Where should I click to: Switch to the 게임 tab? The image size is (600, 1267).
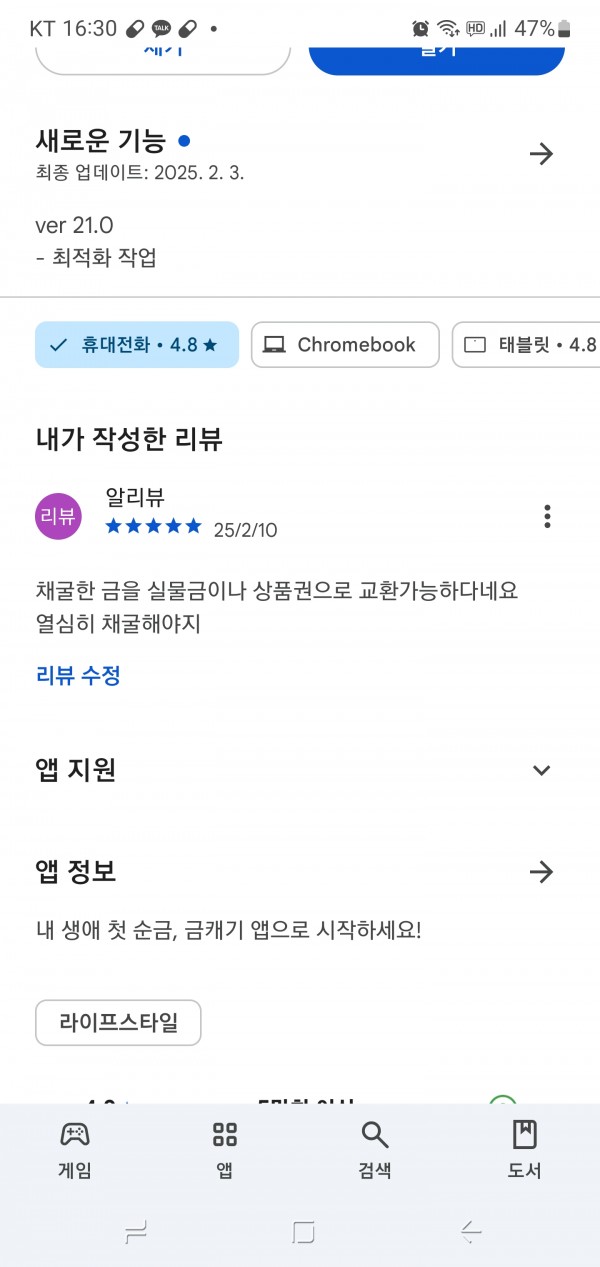pyautogui.click(x=75, y=1150)
